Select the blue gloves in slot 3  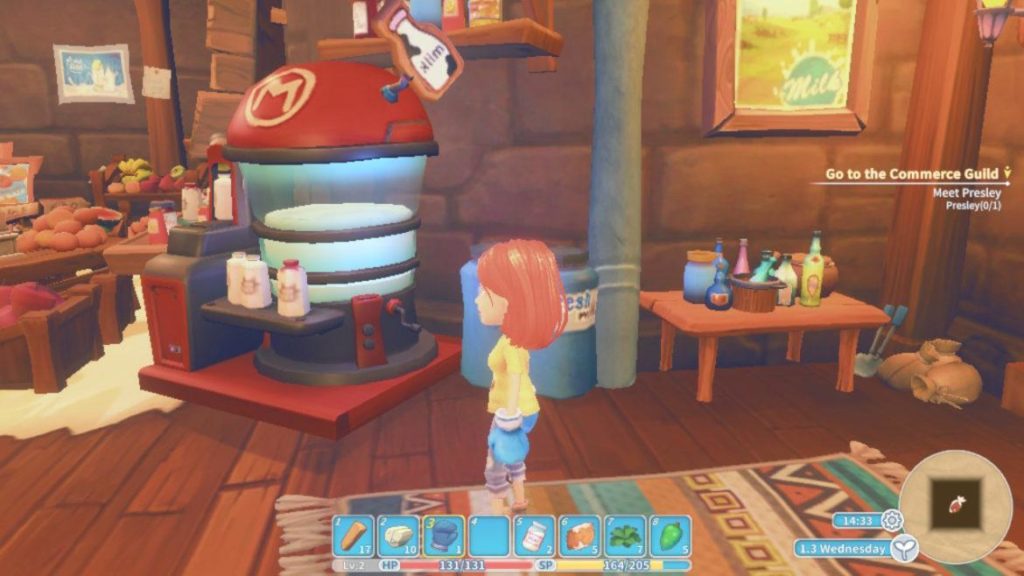click(x=445, y=535)
